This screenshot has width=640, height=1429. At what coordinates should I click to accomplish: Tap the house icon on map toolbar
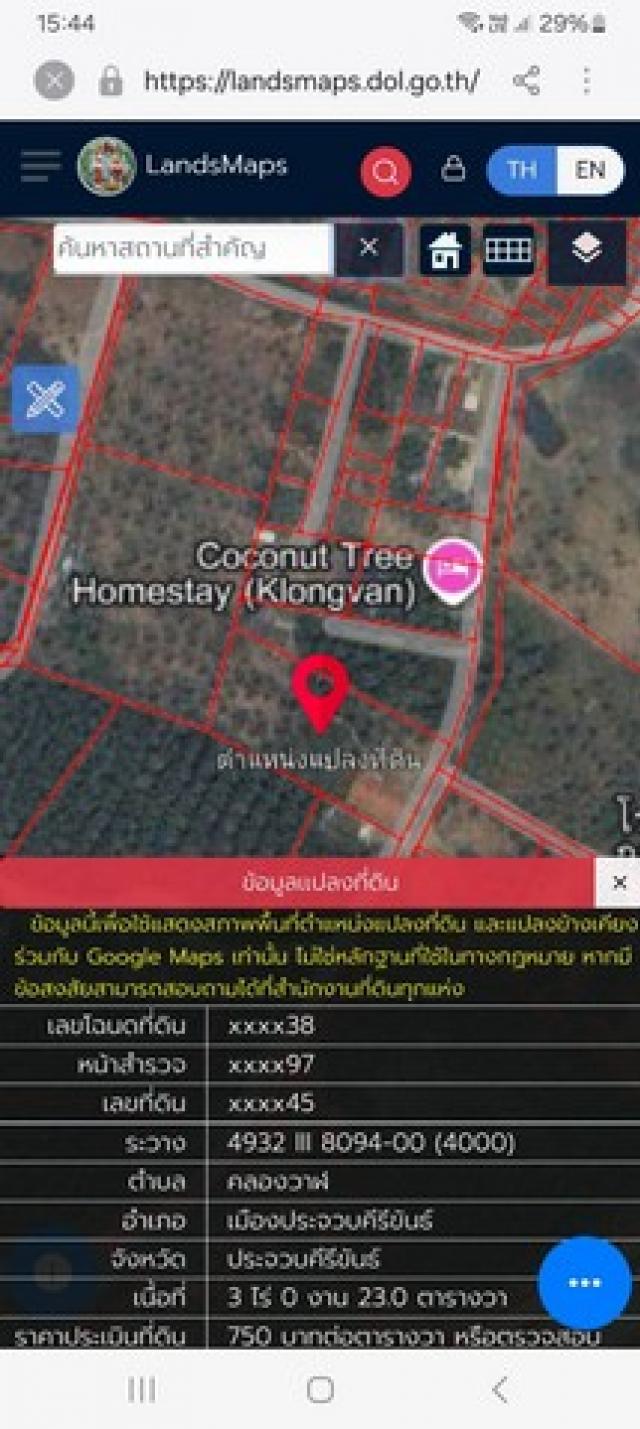coord(446,250)
